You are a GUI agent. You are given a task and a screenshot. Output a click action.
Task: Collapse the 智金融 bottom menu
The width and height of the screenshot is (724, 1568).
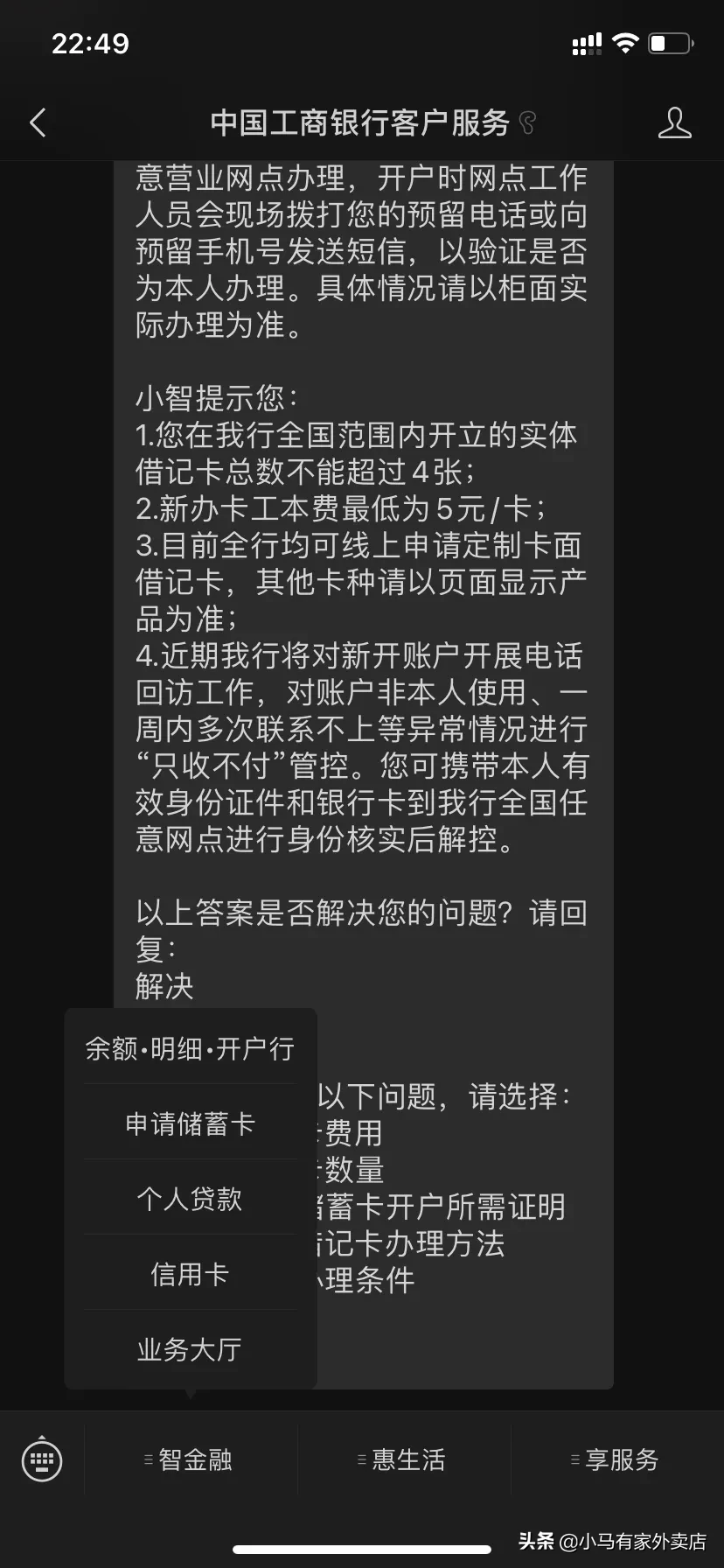[x=190, y=1459]
